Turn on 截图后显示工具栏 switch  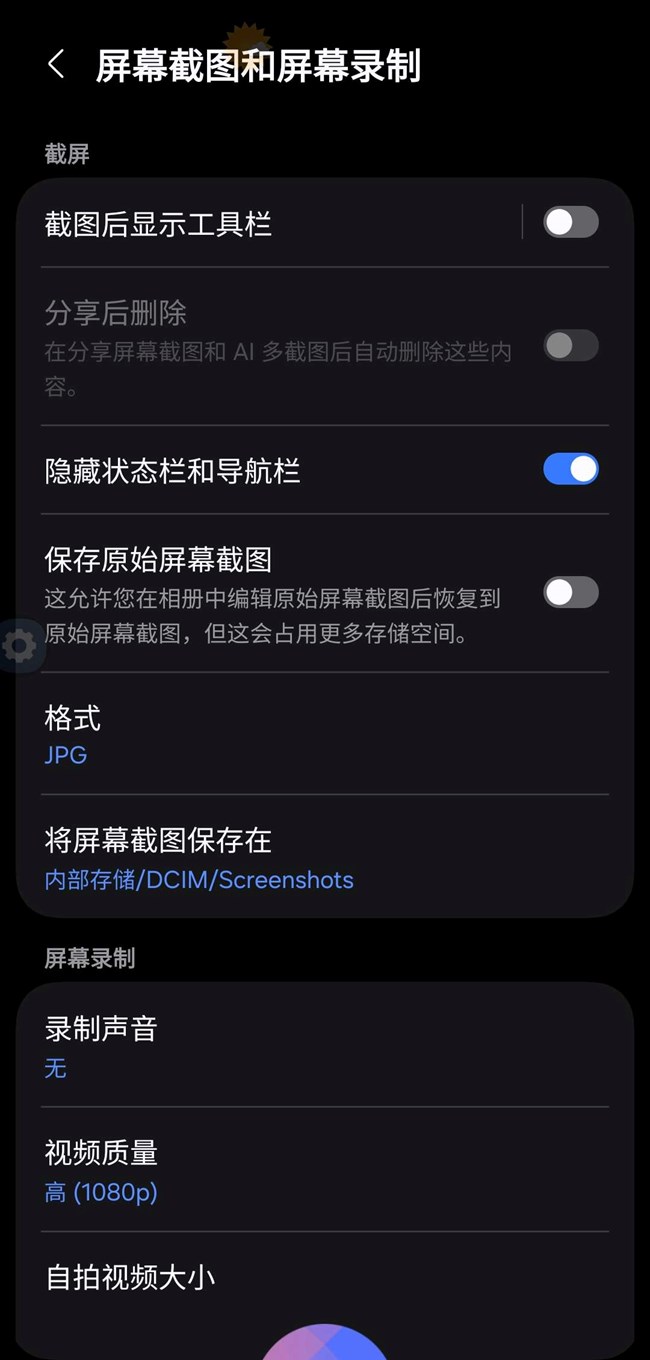point(571,222)
